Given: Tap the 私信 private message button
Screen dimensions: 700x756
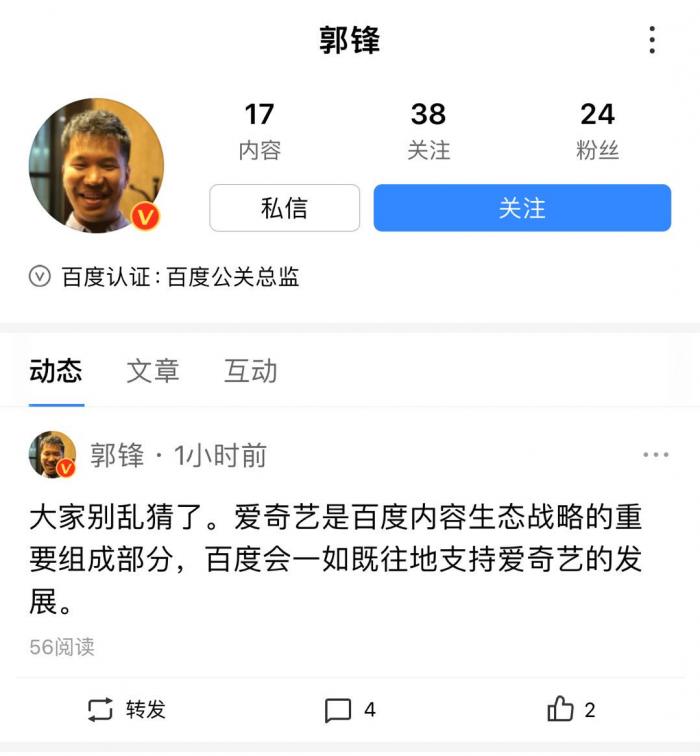Looking at the screenshot, I should 284,208.
